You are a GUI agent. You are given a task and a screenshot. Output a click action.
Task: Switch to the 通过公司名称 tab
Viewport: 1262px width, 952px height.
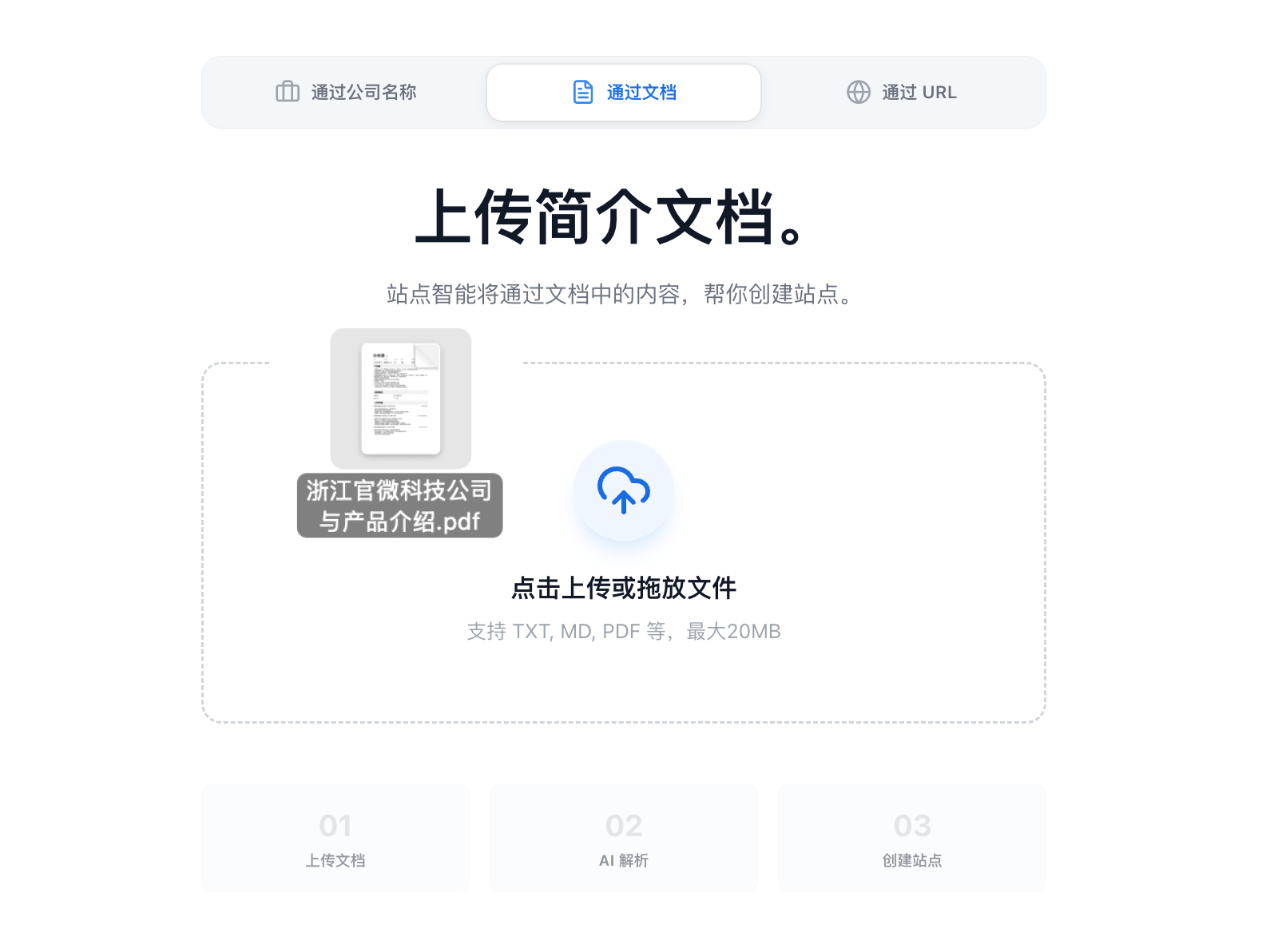tap(346, 93)
